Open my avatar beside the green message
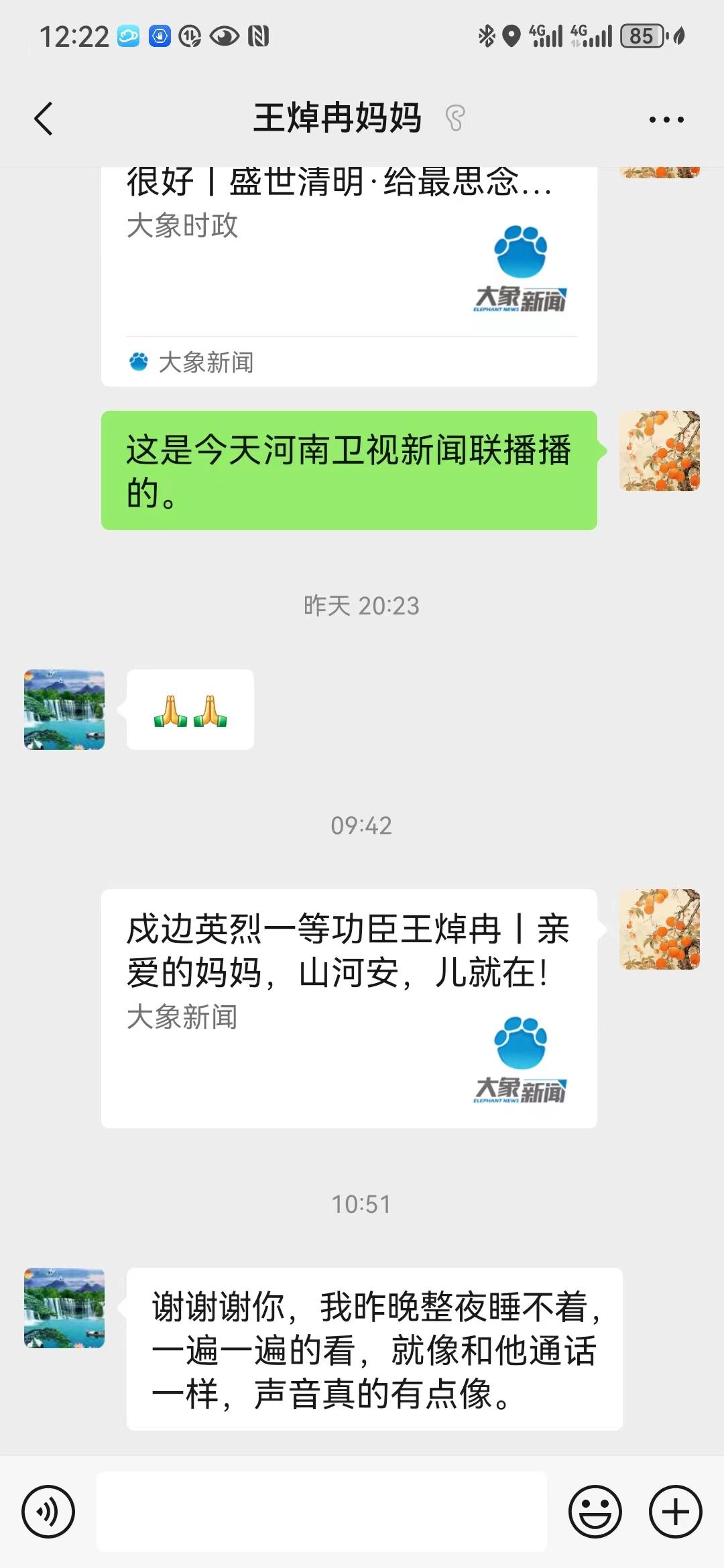Screen dimensions: 724x1568 [660, 451]
